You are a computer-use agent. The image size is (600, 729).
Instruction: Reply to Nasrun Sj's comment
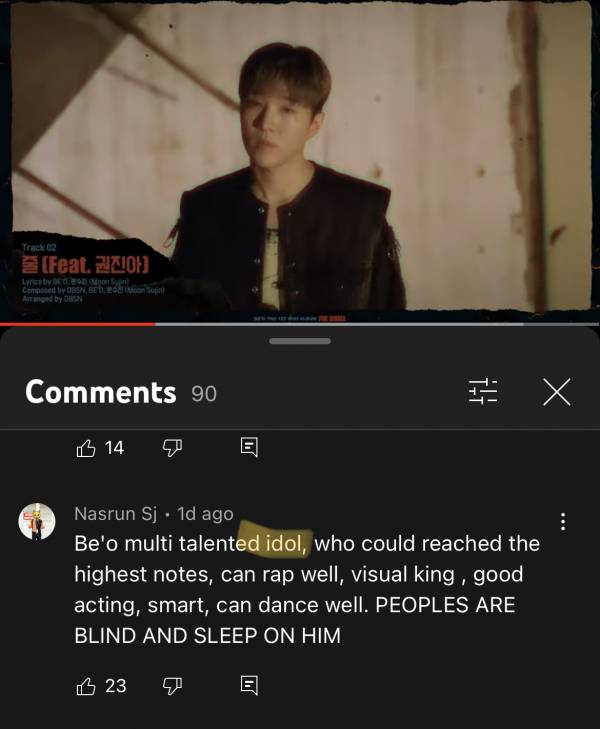[250, 685]
